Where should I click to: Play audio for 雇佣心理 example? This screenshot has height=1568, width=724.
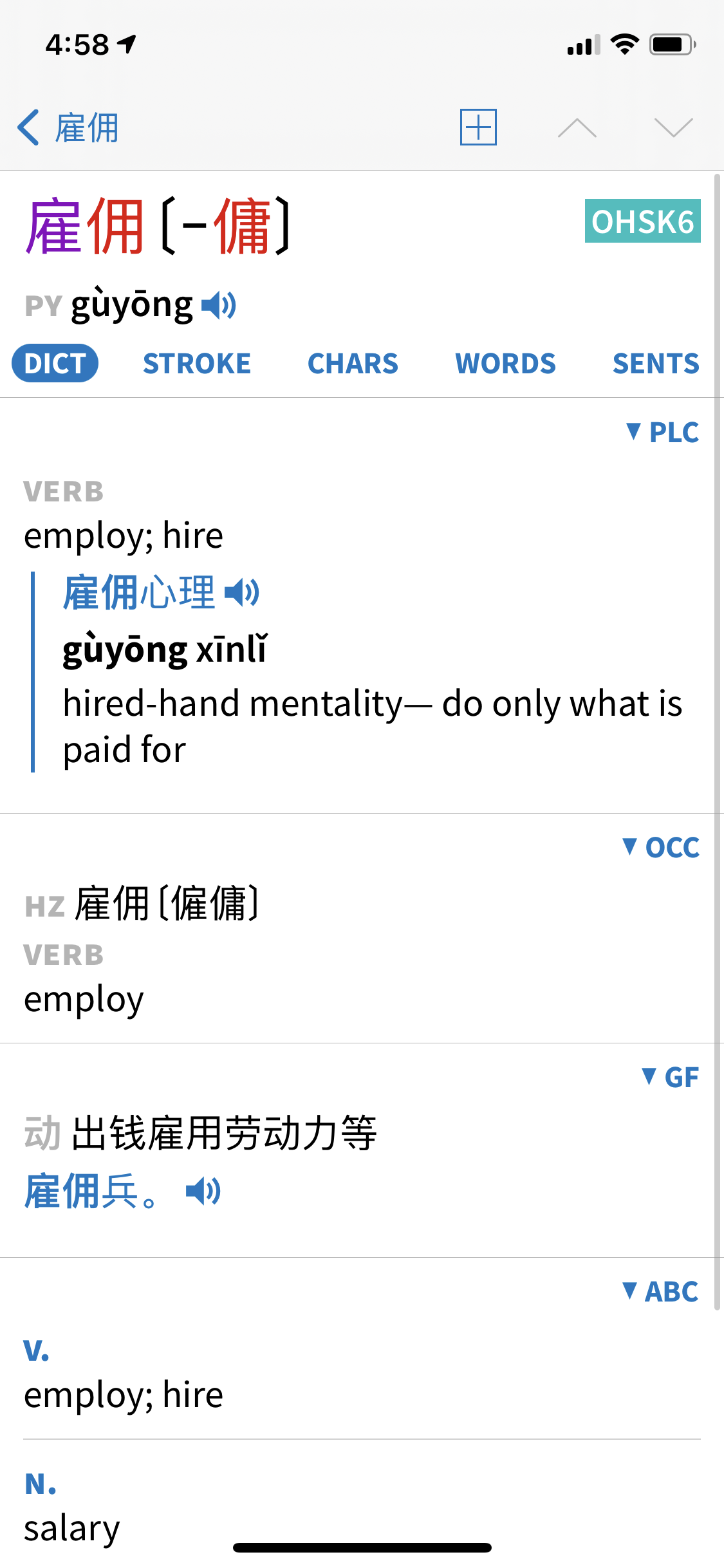[243, 593]
